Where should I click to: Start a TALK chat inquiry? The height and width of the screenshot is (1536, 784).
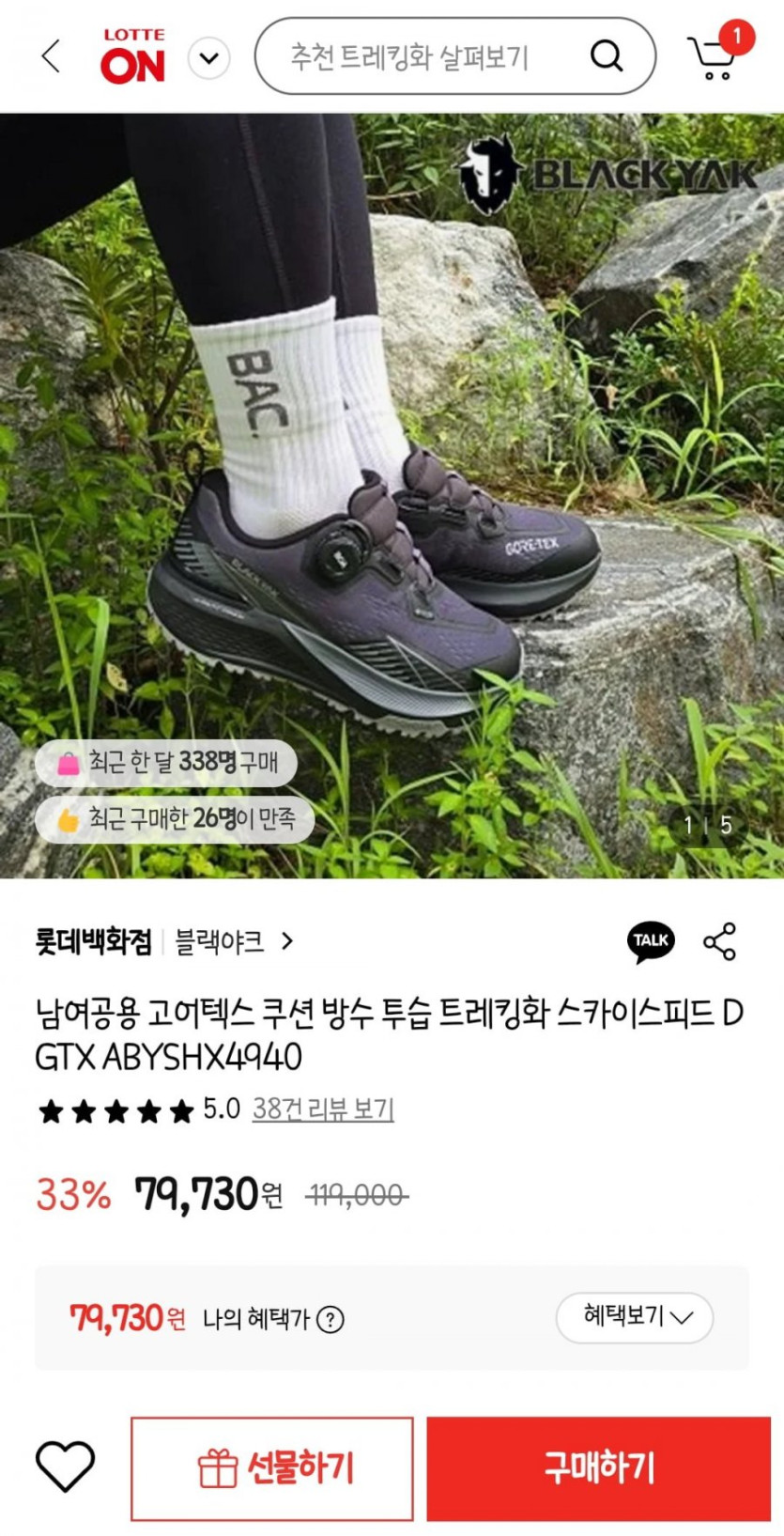[651, 941]
